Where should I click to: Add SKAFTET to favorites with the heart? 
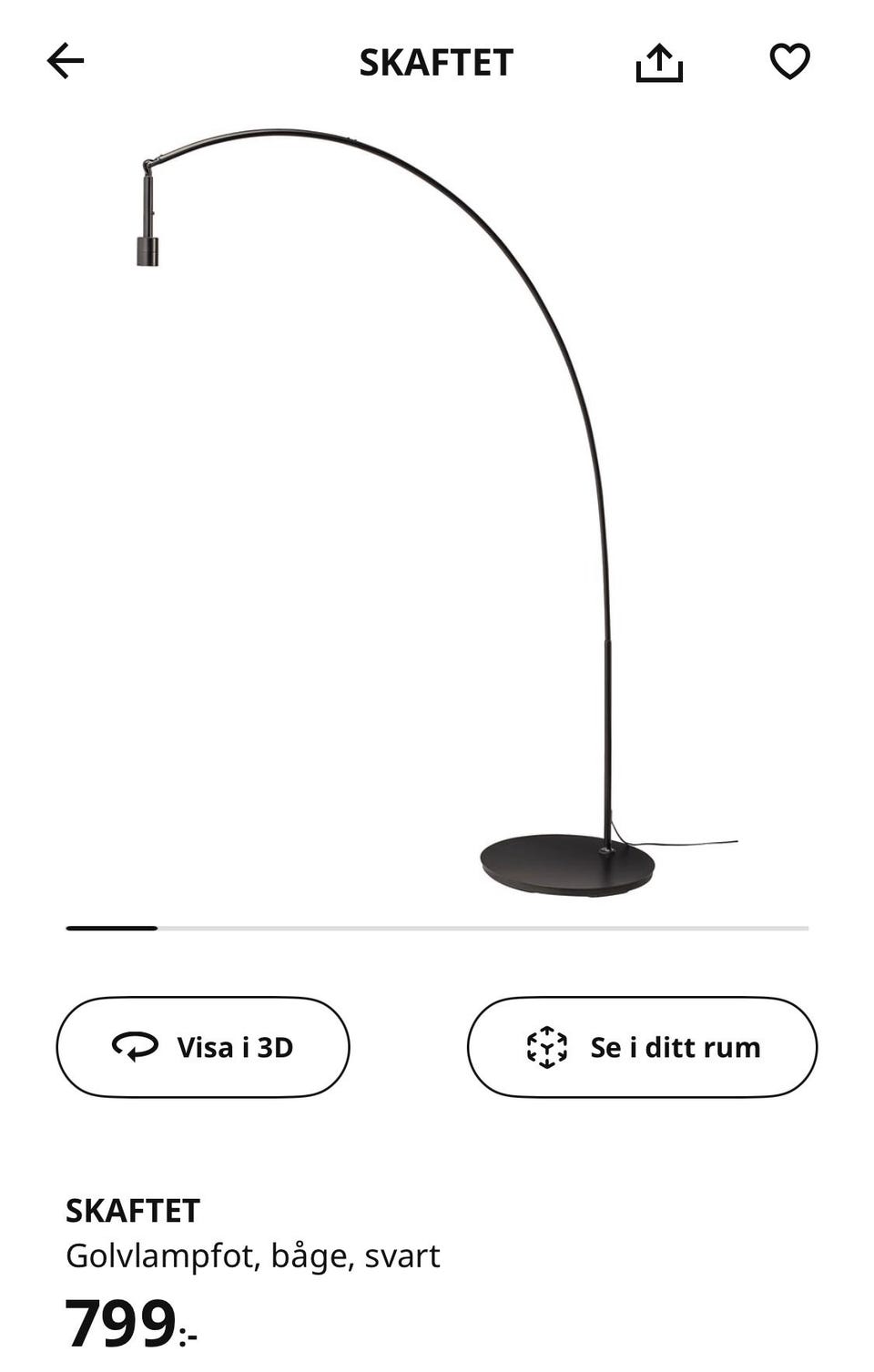pos(789,62)
